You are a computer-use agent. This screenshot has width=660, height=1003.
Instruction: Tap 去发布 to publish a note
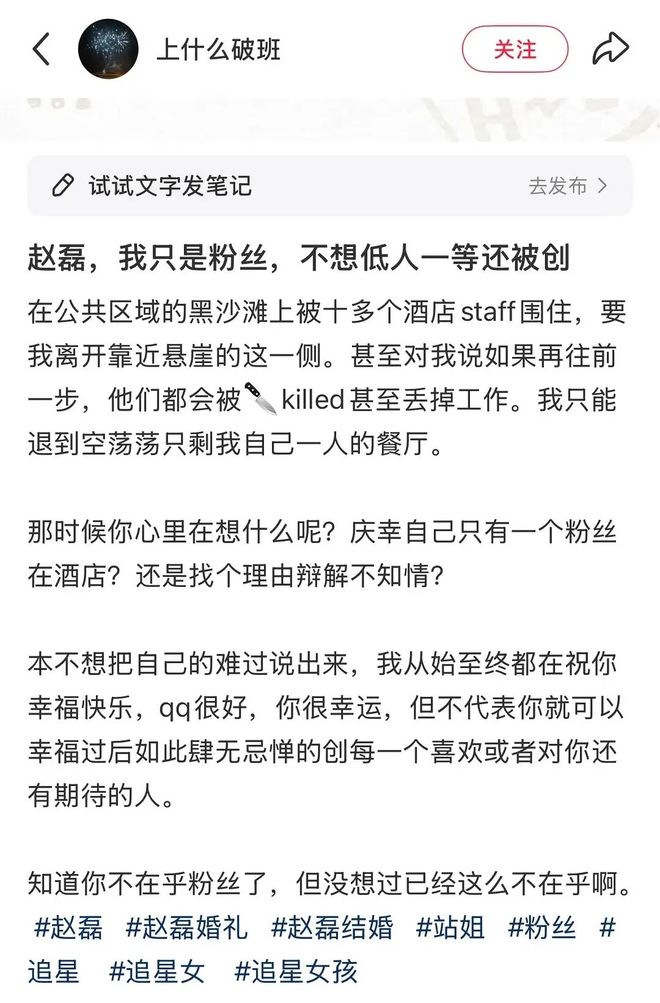(567, 185)
